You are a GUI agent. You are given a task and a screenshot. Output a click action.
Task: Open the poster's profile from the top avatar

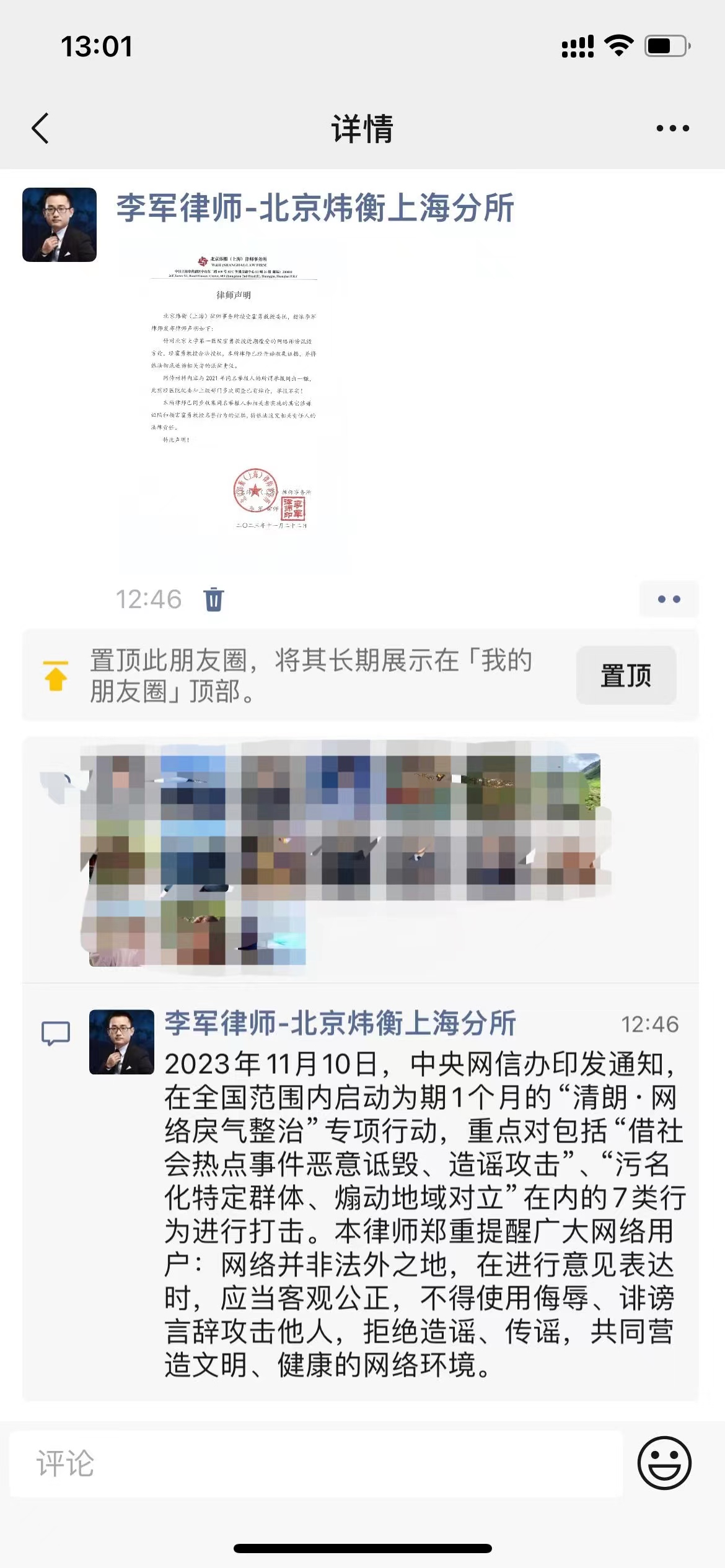pos(59,225)
